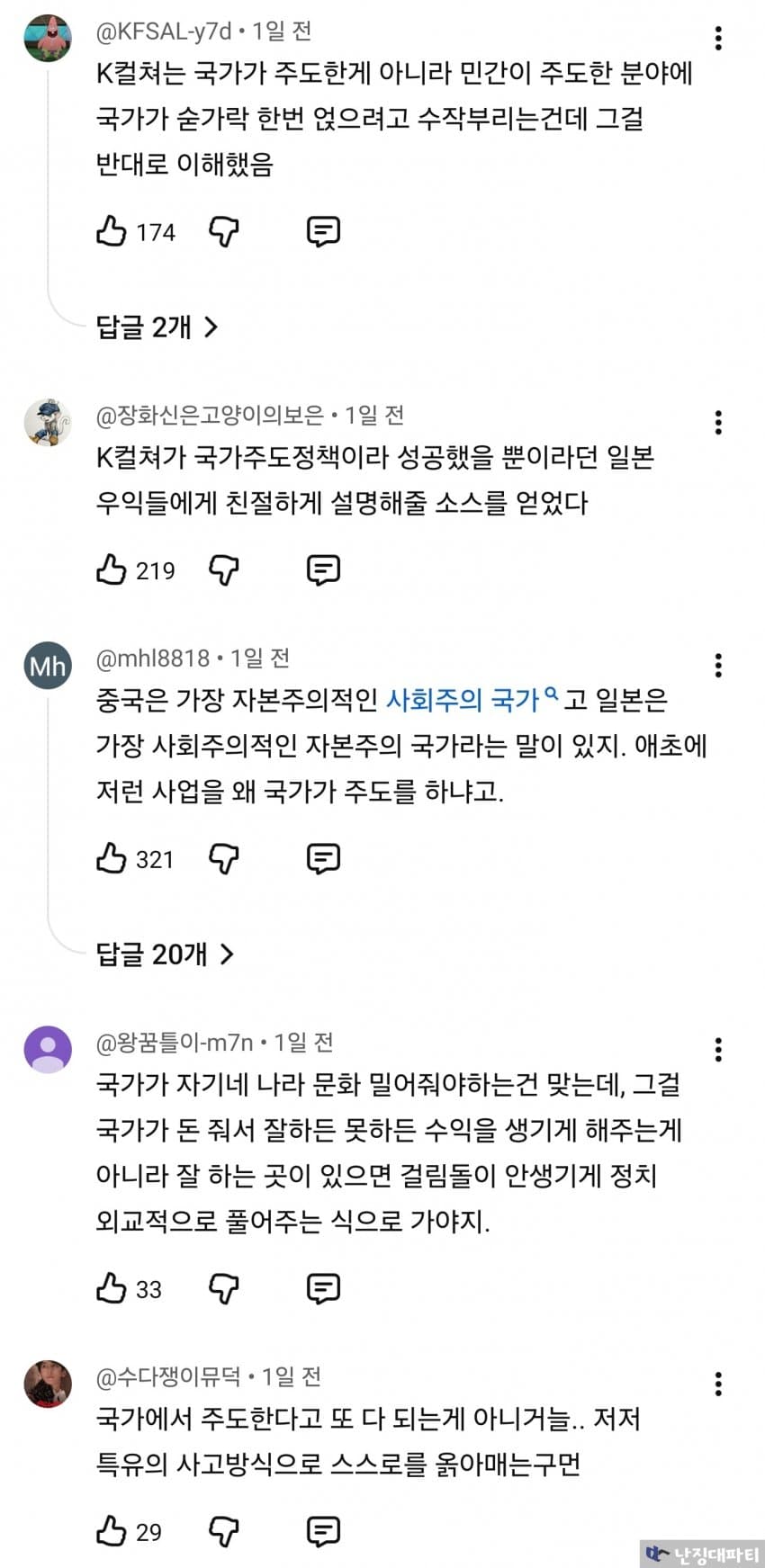Dislike the comment by @KFSAL-y7d

point(224,232)
